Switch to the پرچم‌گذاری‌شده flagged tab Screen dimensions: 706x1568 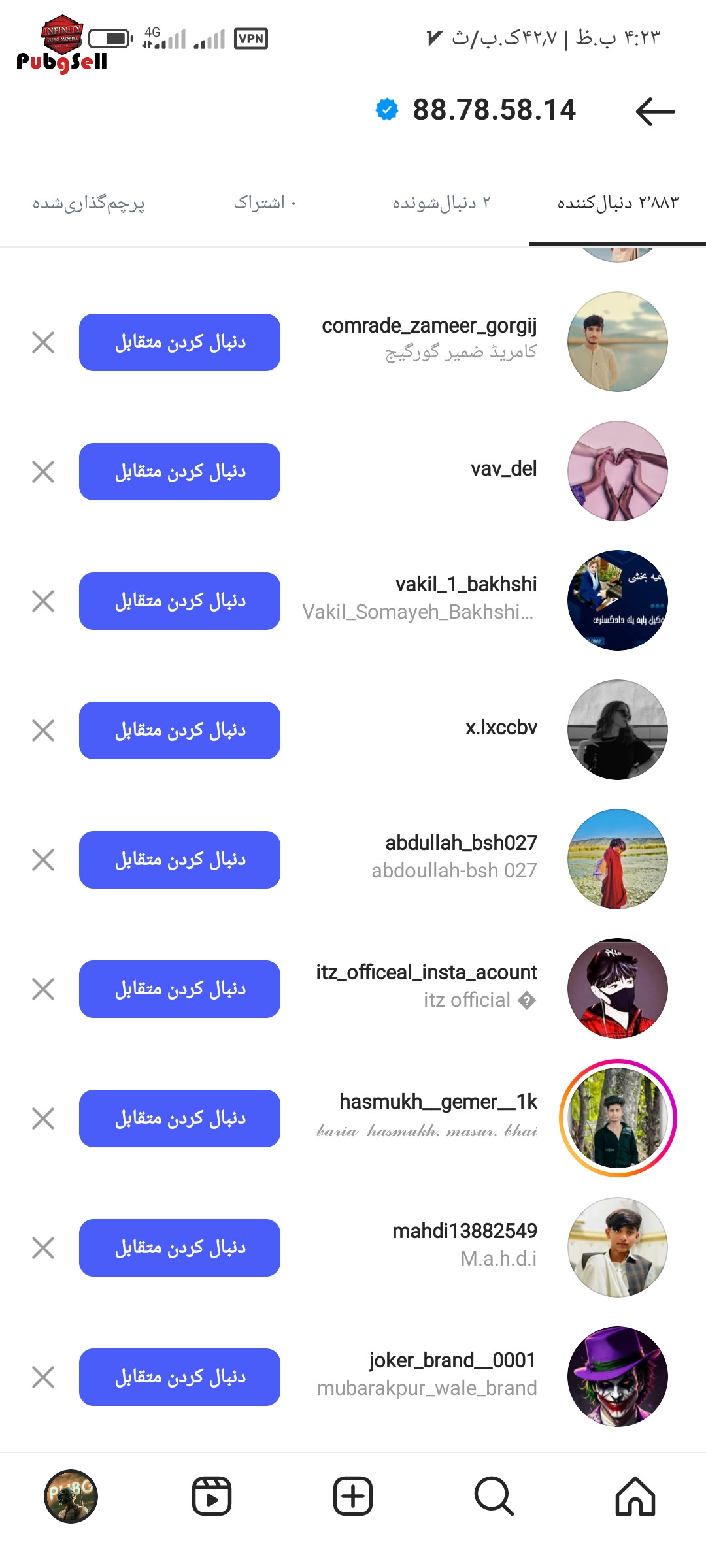[x=88, y=203]
